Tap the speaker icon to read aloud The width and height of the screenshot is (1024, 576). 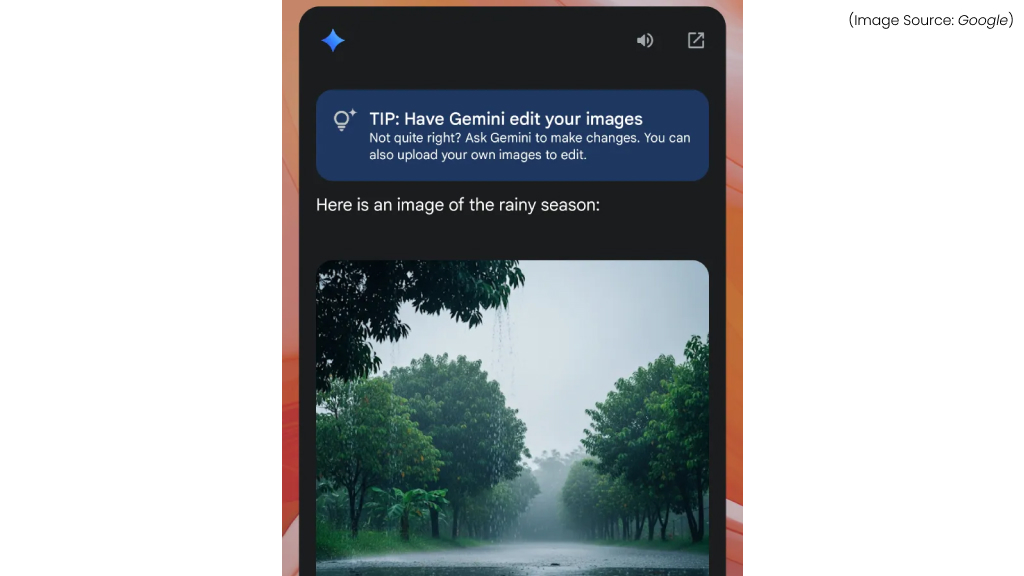(645, 41)
